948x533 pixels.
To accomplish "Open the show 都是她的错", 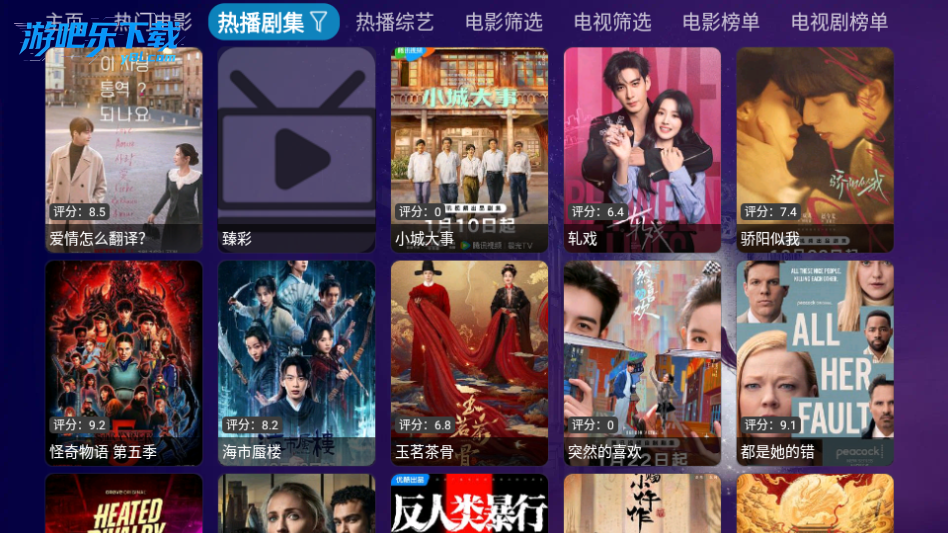I will [815, 363].
